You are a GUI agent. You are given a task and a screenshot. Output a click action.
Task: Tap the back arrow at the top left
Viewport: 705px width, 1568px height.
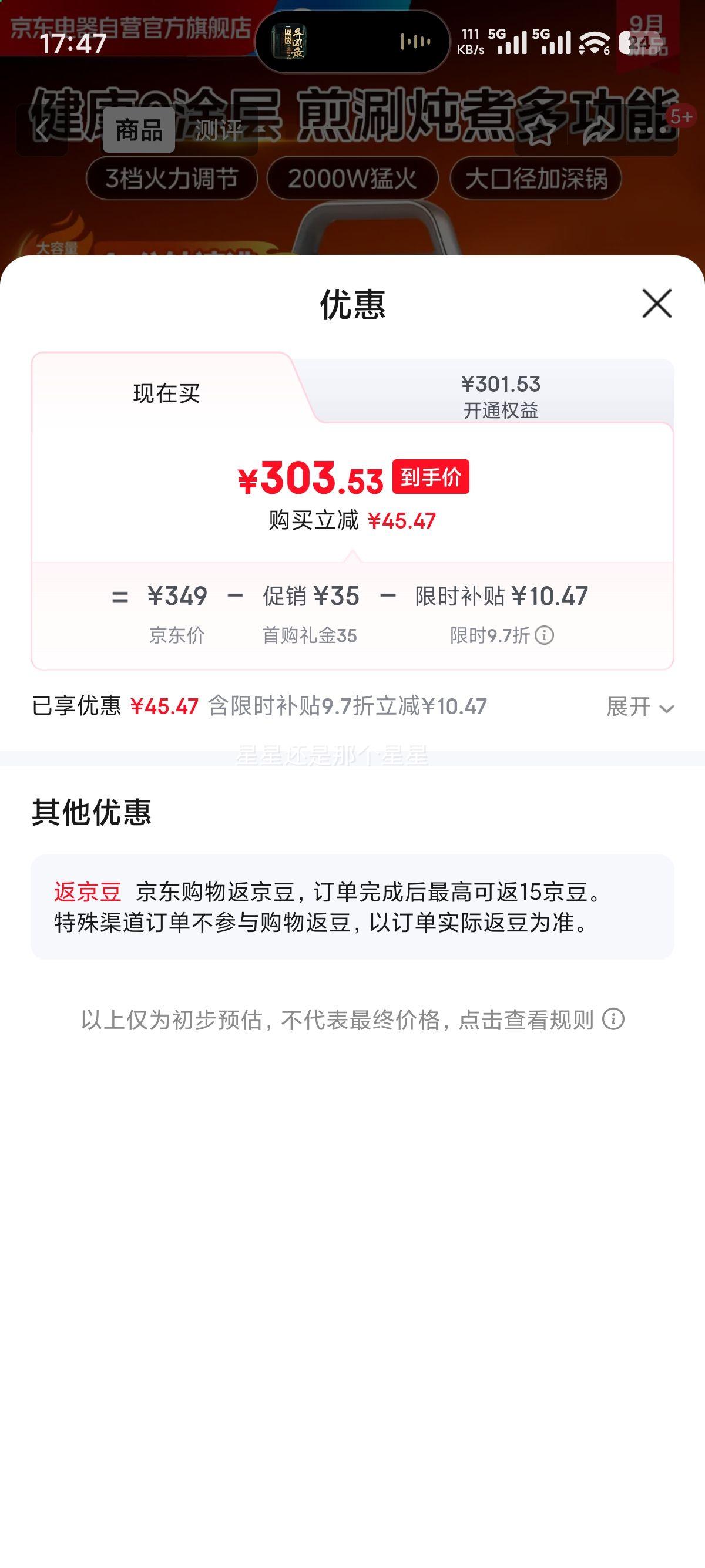tap(43, 131)
